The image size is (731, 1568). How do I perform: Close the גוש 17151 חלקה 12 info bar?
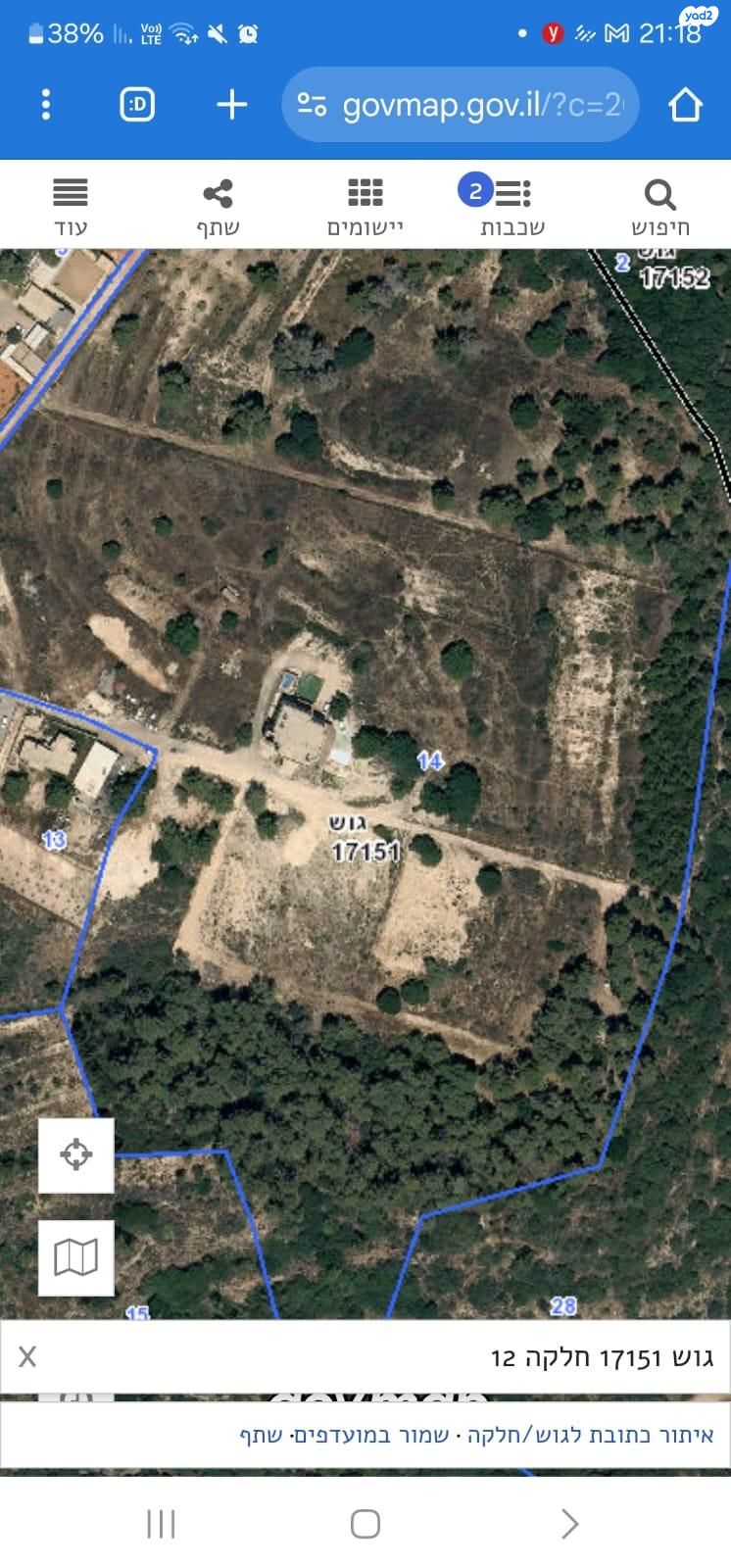pyautogui.click(x=27, y=1356)
